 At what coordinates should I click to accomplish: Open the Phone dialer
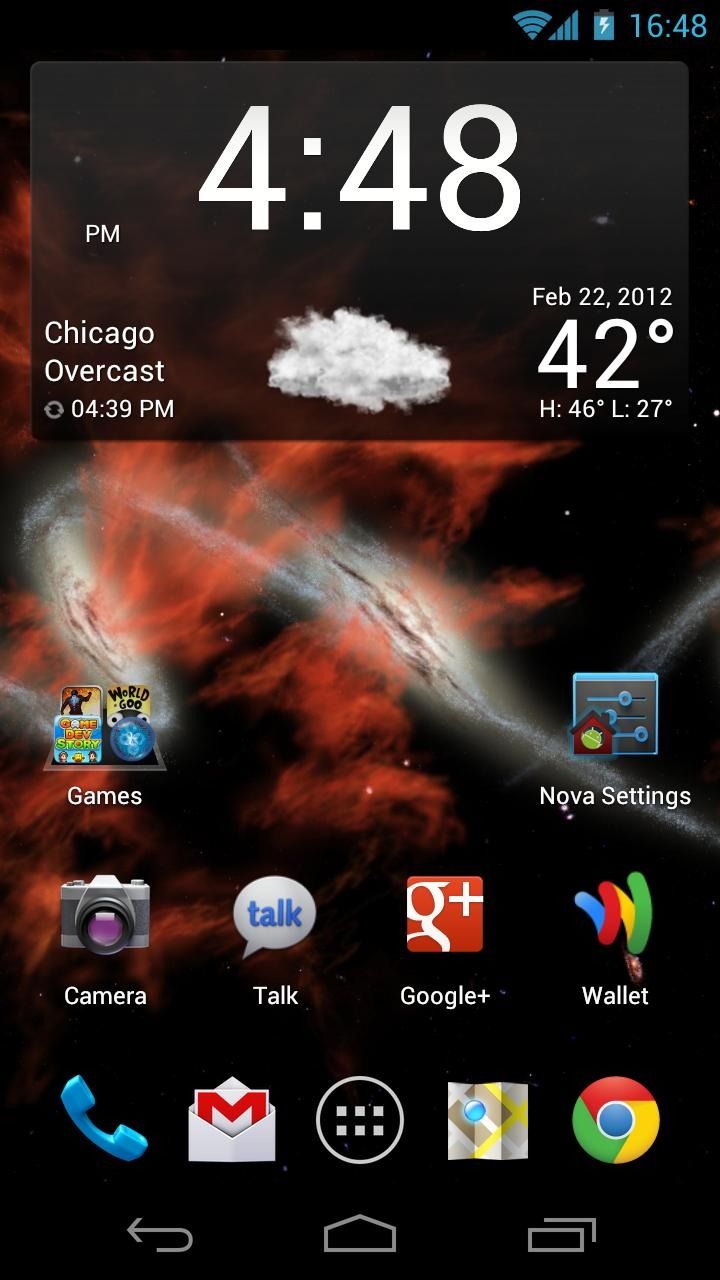[104, 1118]
